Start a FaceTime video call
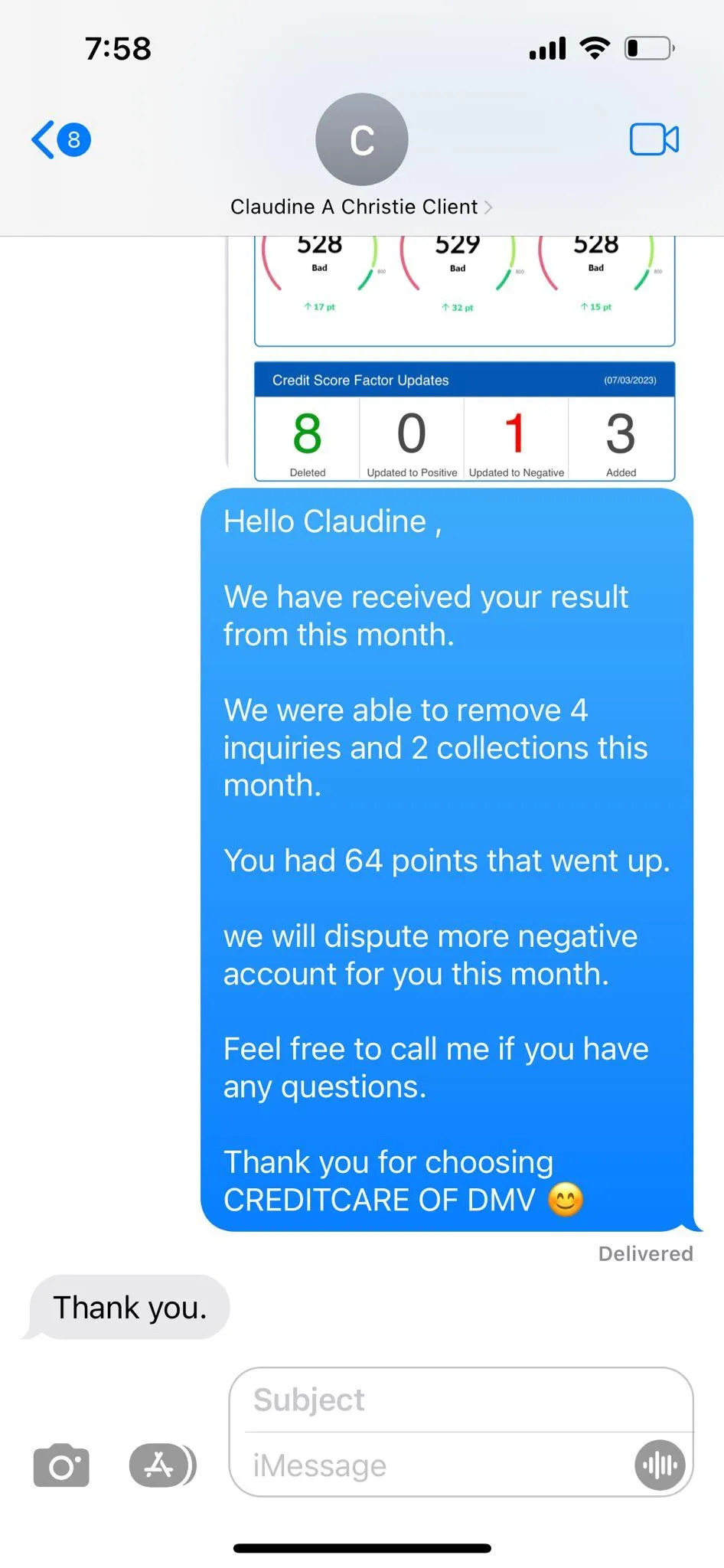This screenshot has height=1568, width=724. 654,139
